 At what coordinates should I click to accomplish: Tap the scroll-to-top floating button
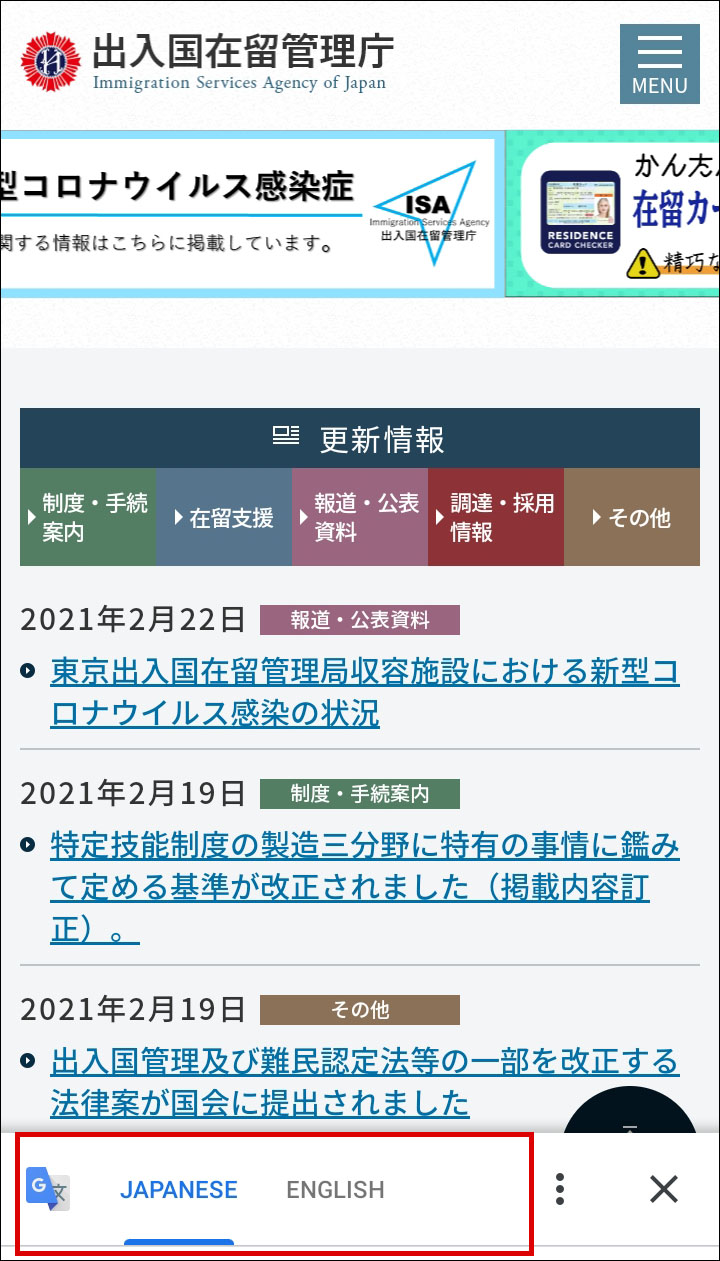click(630, 1112)
